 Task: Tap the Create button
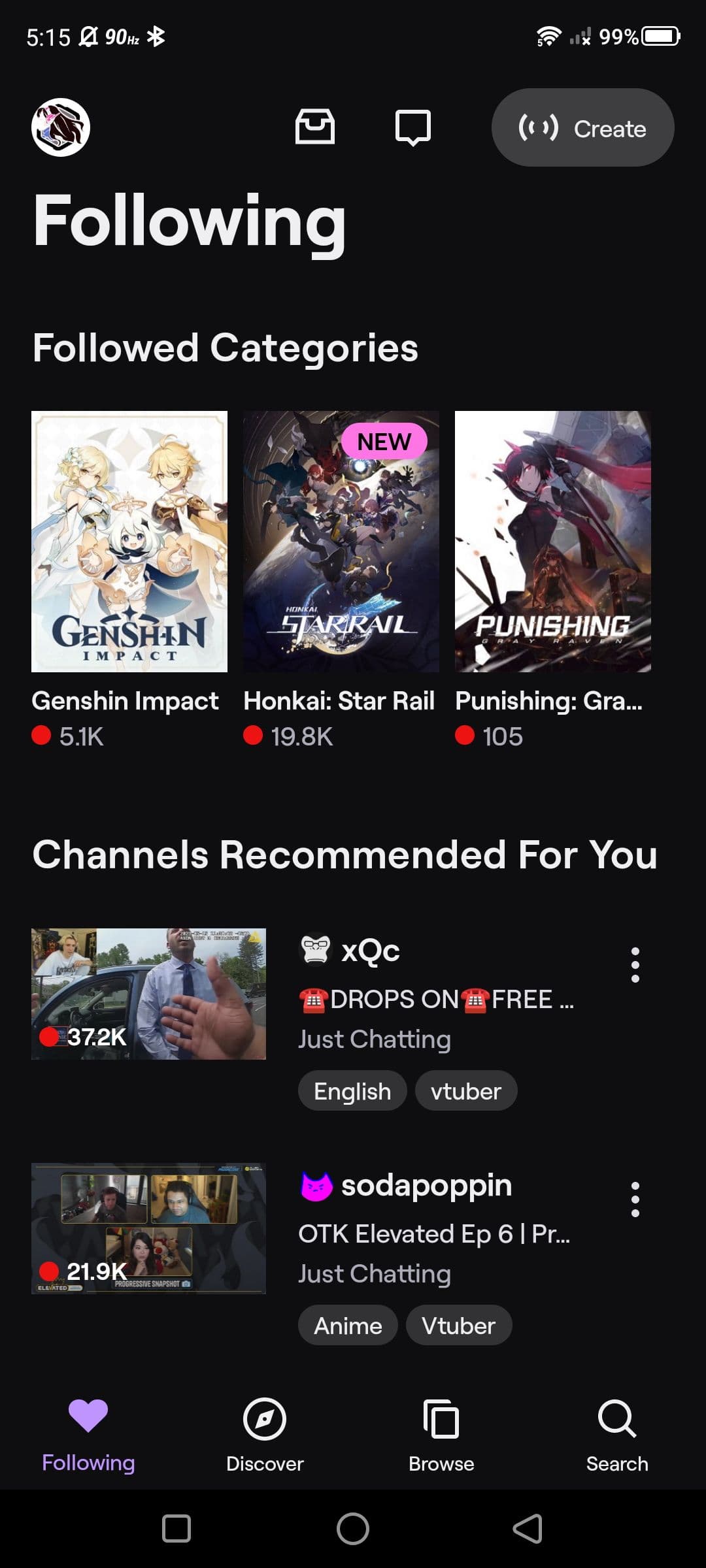pyautogui.click(x=582, y=128)
